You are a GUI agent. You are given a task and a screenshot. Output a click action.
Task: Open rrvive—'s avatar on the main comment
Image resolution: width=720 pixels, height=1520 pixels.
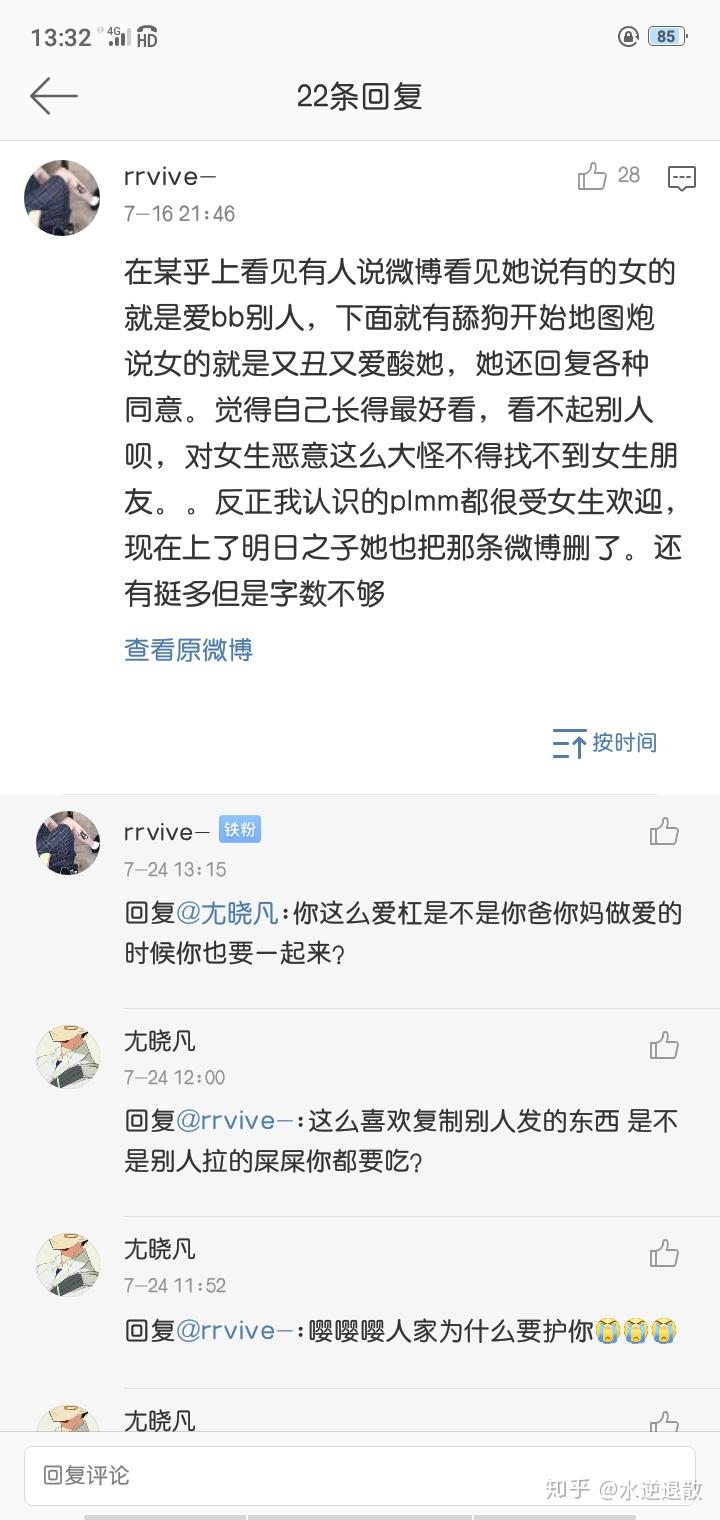(x=62, y=198)
